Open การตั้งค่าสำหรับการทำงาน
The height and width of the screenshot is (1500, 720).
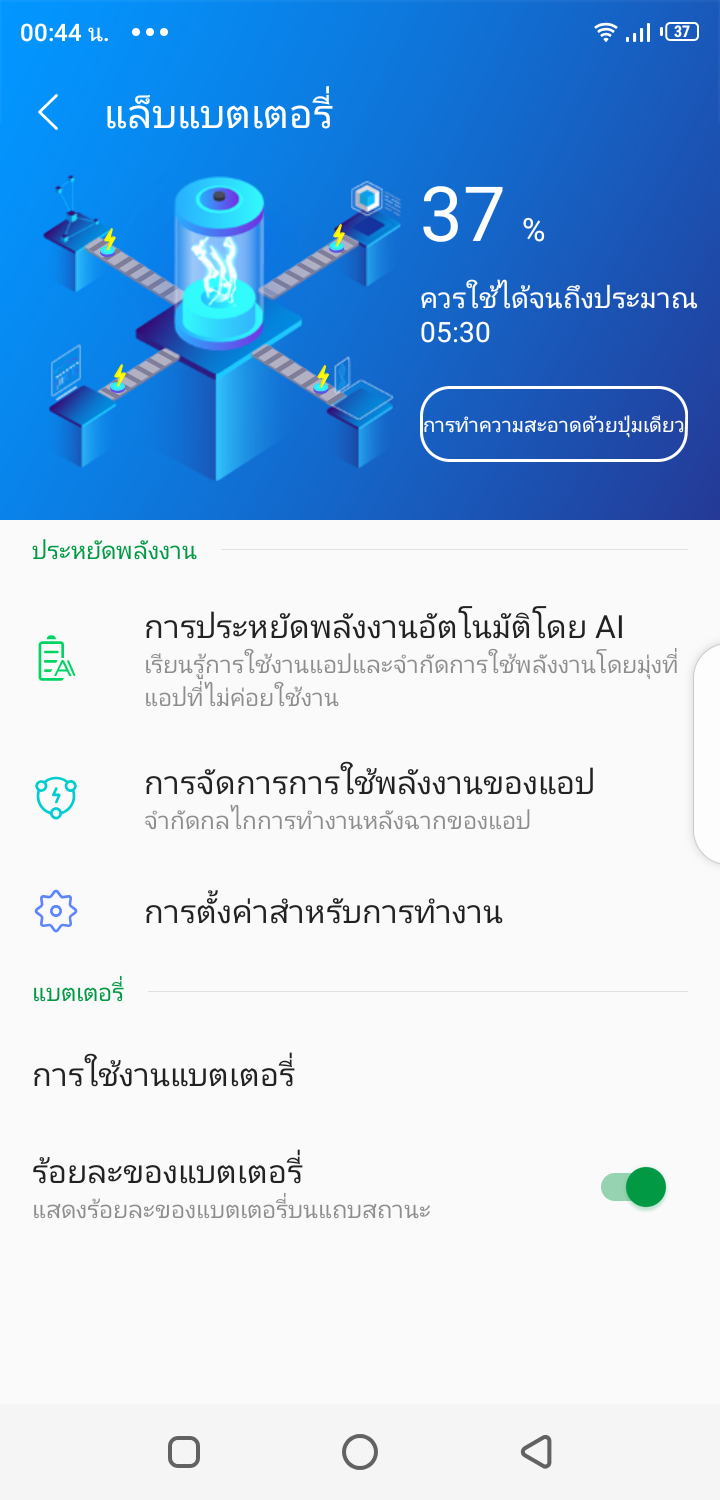point(323,912)
